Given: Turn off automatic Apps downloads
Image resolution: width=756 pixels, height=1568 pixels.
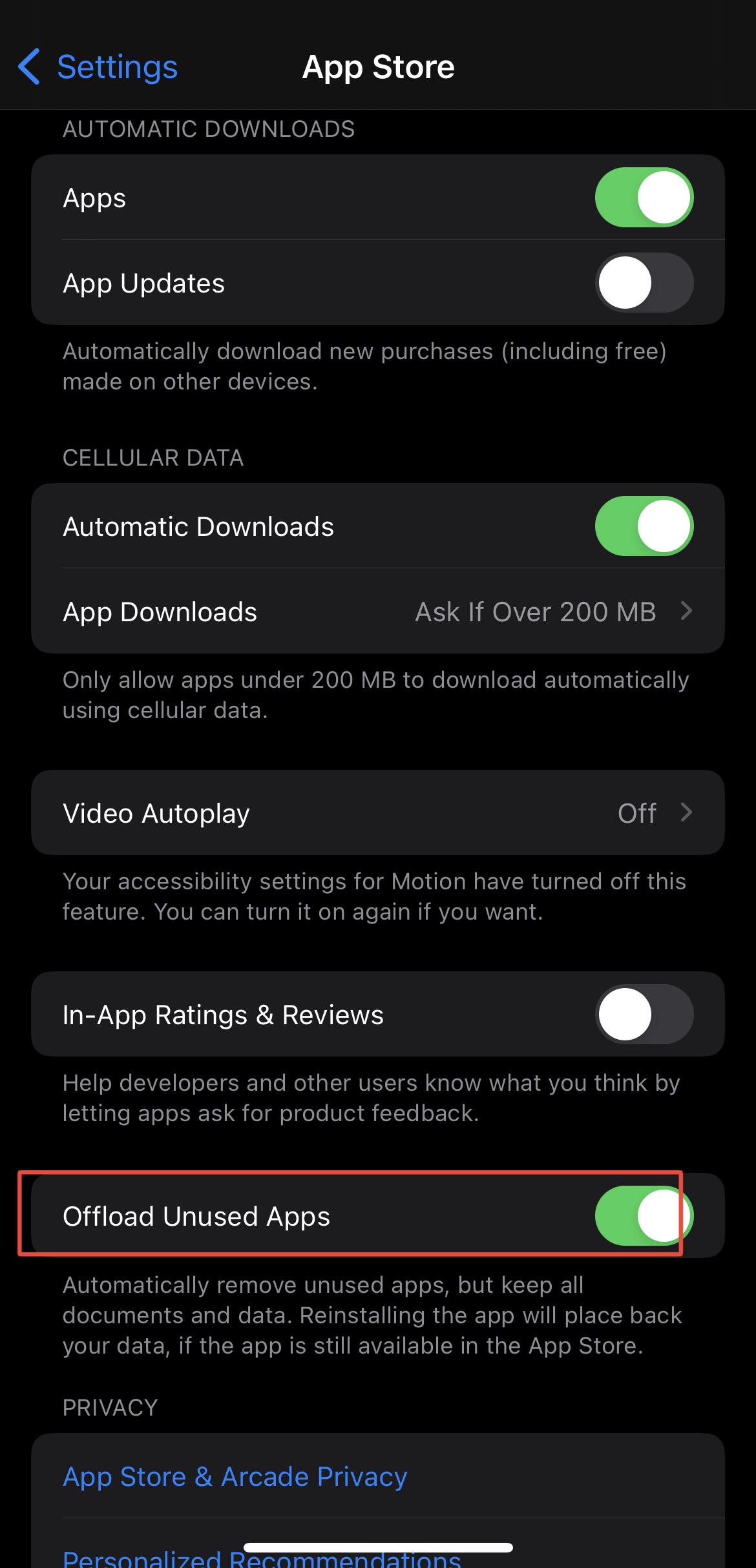Looking at the screenshot, I should click(644, 198).
